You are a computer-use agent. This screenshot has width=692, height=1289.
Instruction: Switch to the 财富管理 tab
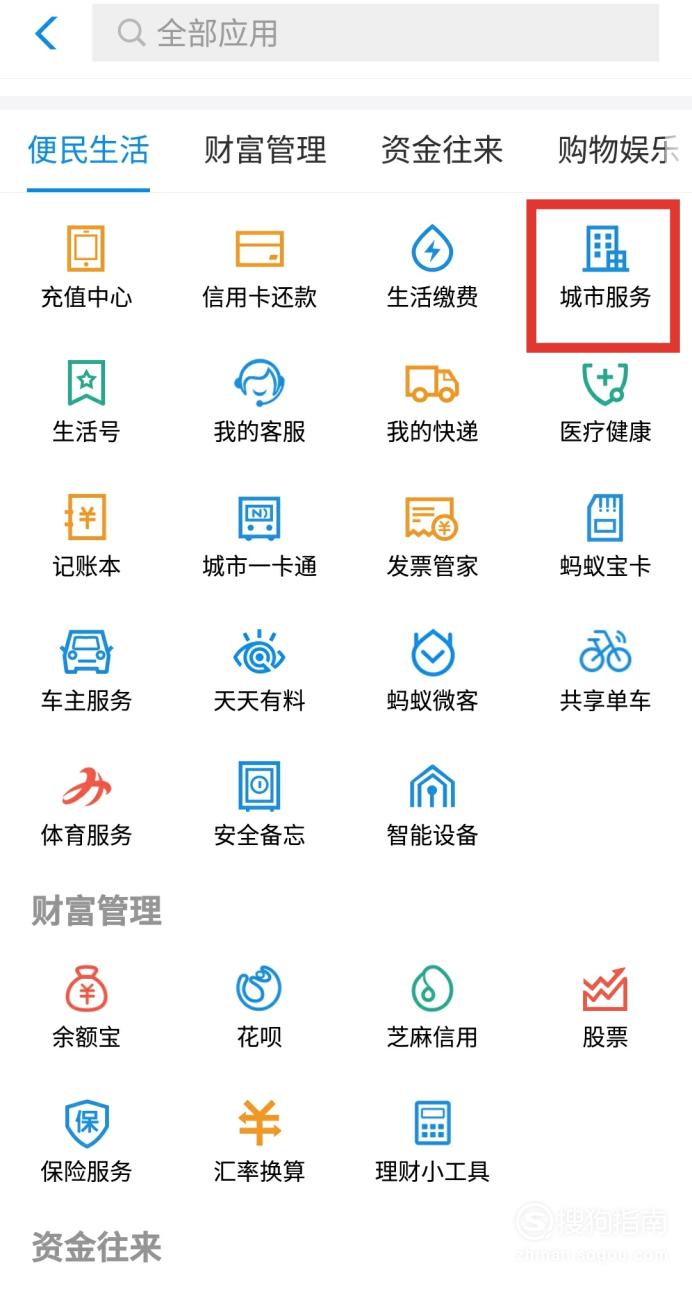pos(265,150)
